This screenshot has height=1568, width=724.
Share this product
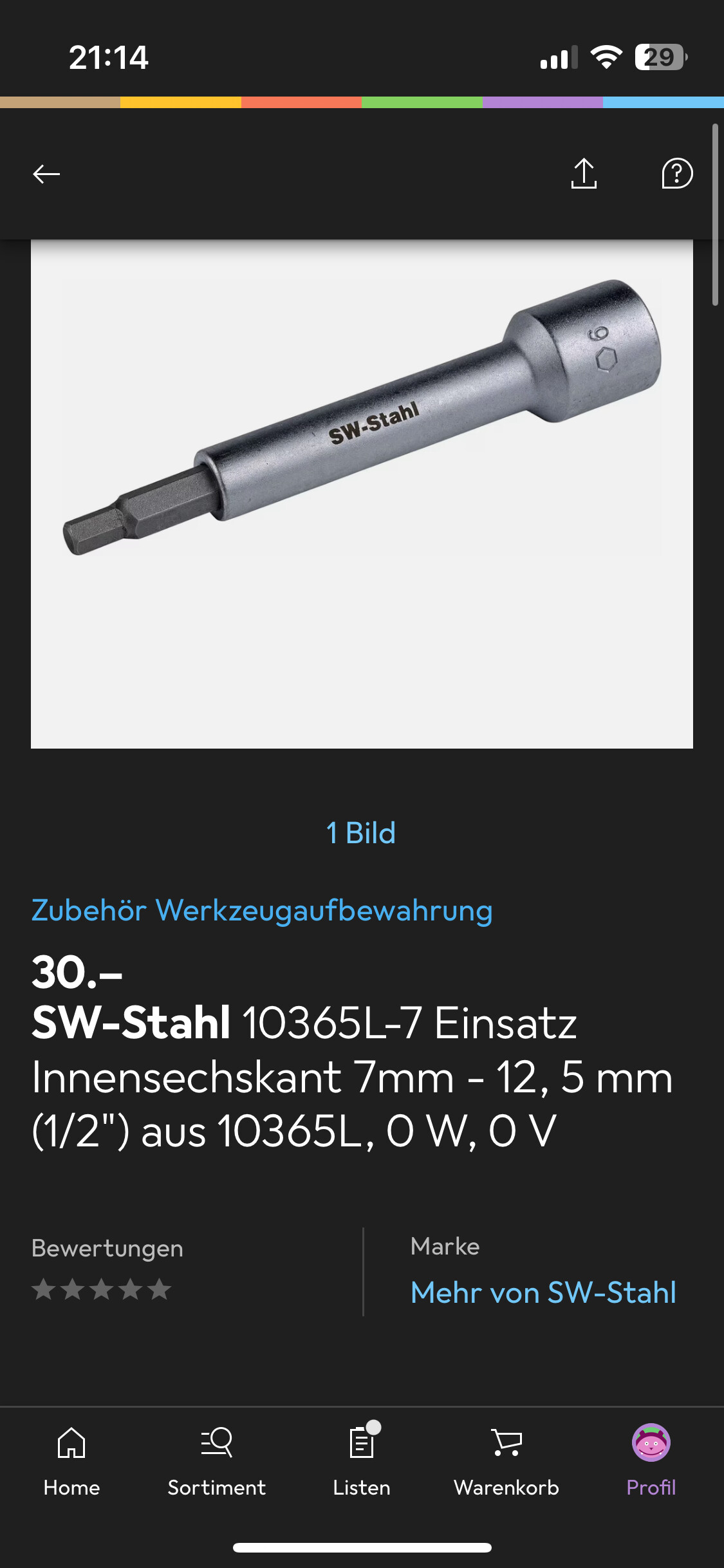[x=584, y=174]
